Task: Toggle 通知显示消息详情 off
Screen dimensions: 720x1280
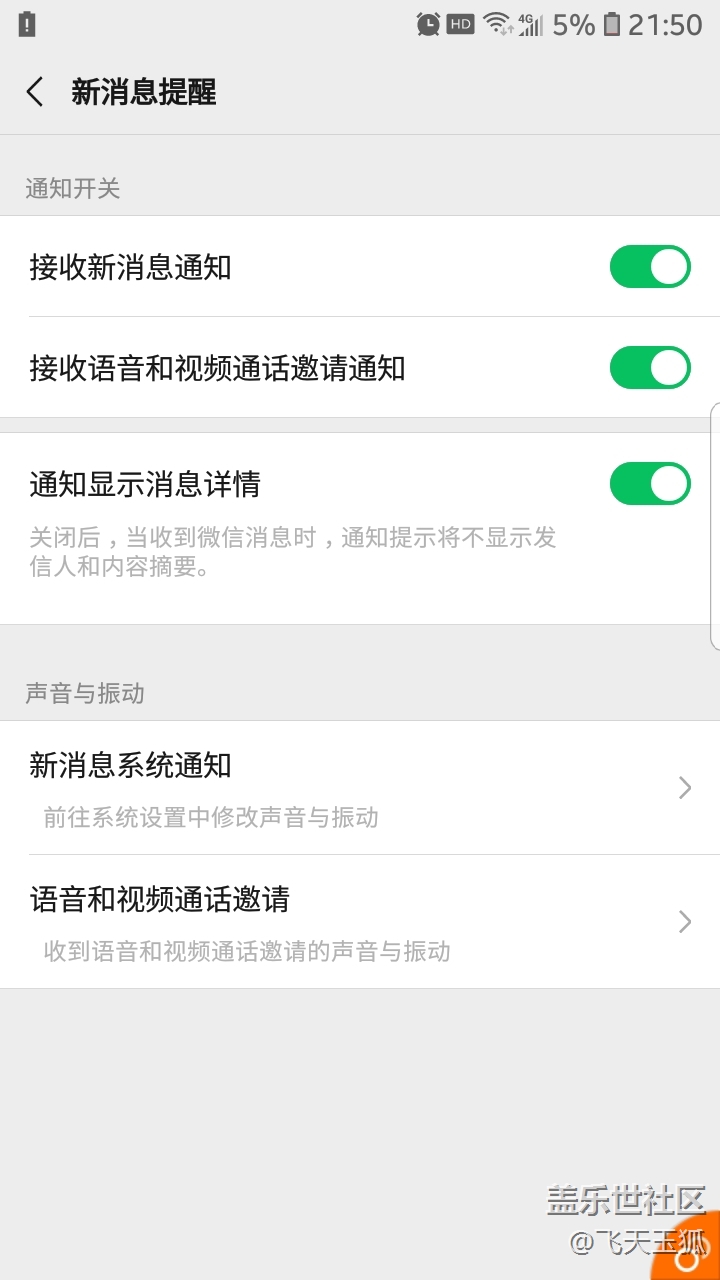Action: click(650, 484)
